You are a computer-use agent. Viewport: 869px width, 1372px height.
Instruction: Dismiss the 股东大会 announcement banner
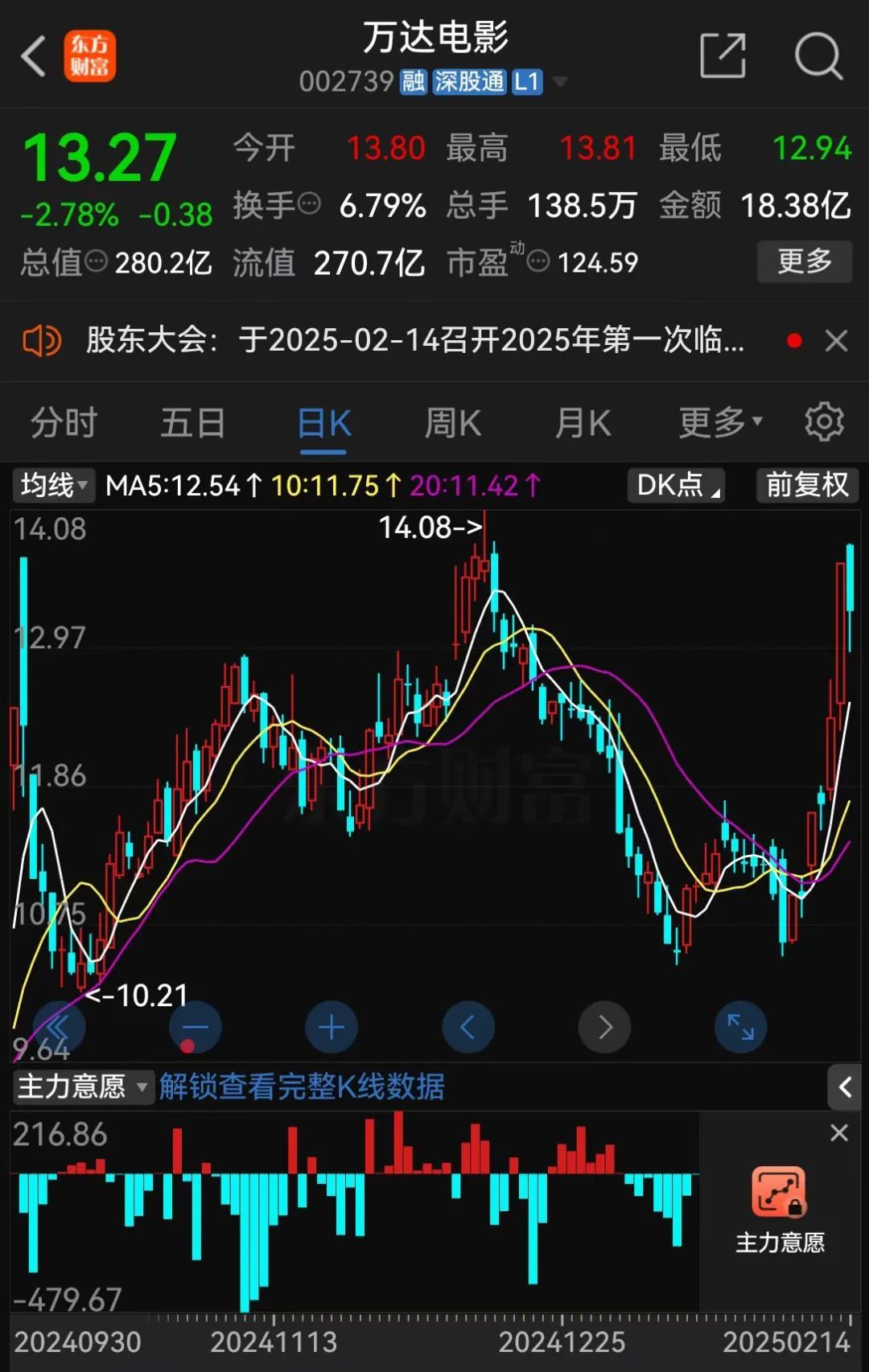tap(837, 341)
